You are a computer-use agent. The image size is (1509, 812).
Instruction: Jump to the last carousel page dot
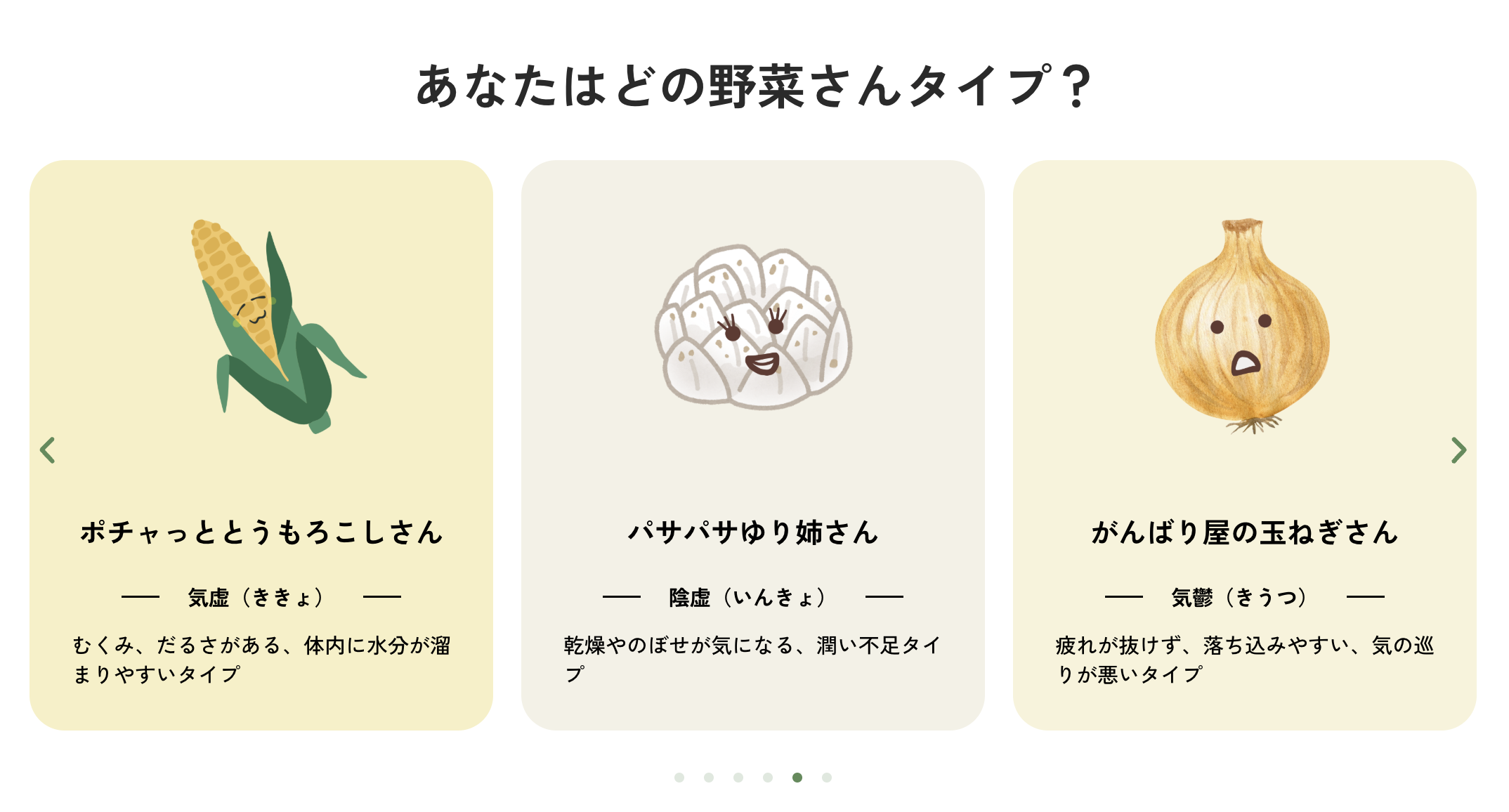(827, 778)
